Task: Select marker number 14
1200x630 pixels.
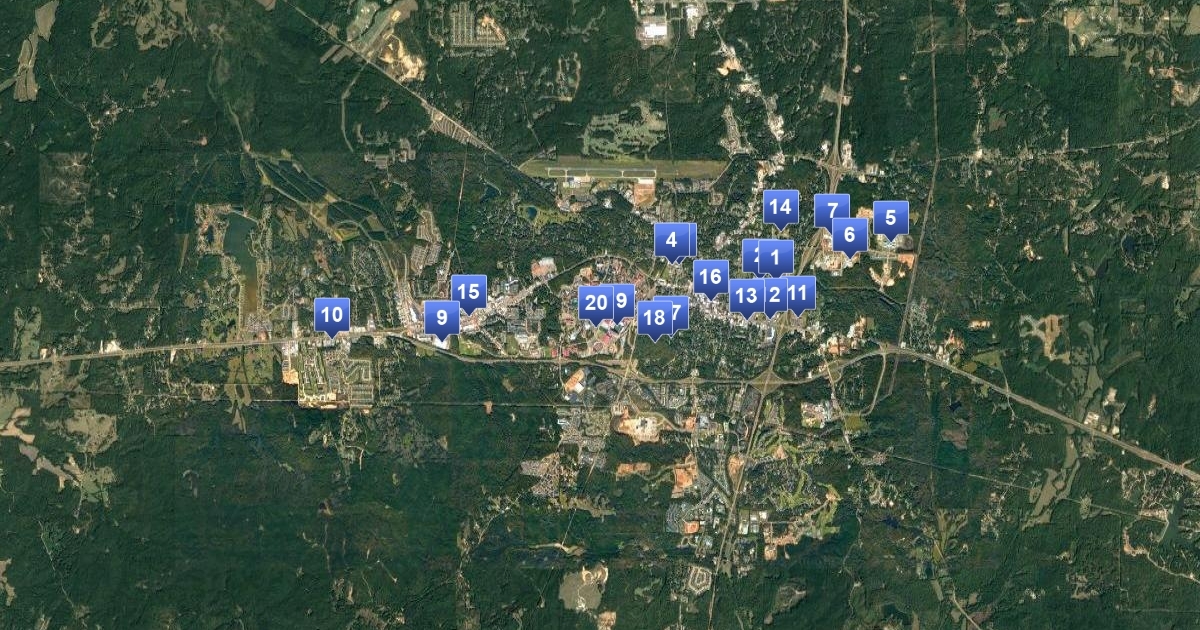Action: tap(781, 207)
